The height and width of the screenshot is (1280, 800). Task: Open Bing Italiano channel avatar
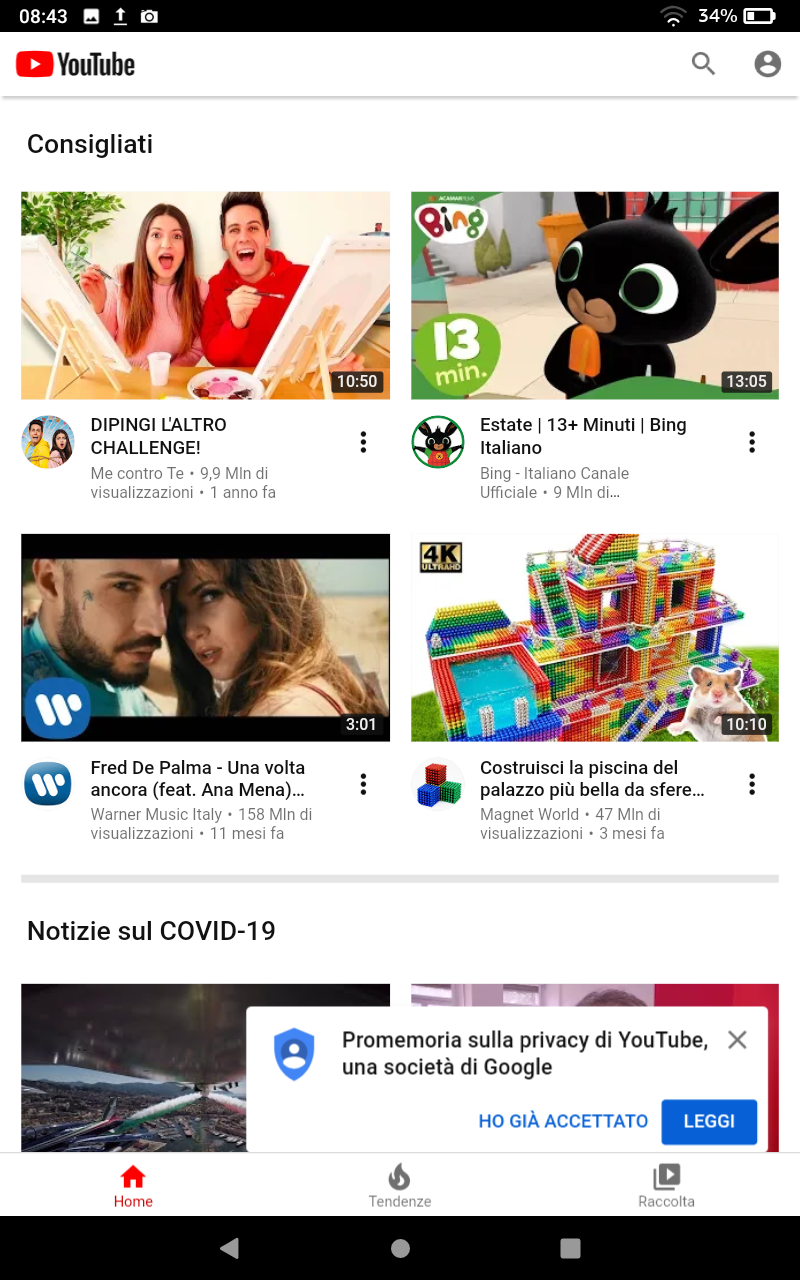click(438, 442)
